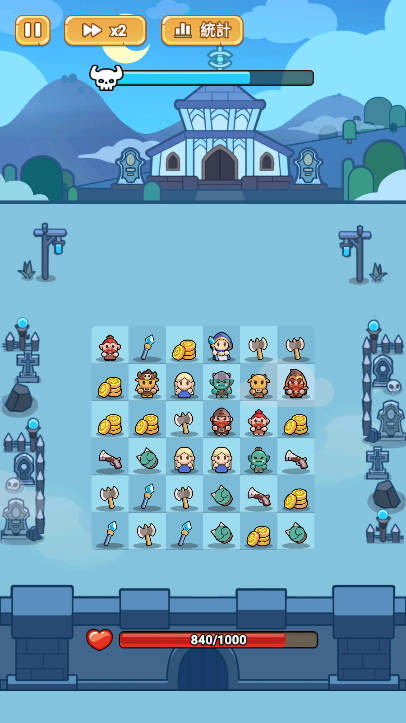The image size is (406, 723).
Task: Select the blue-hooded mage tile
Action: (x=221, y=346)
